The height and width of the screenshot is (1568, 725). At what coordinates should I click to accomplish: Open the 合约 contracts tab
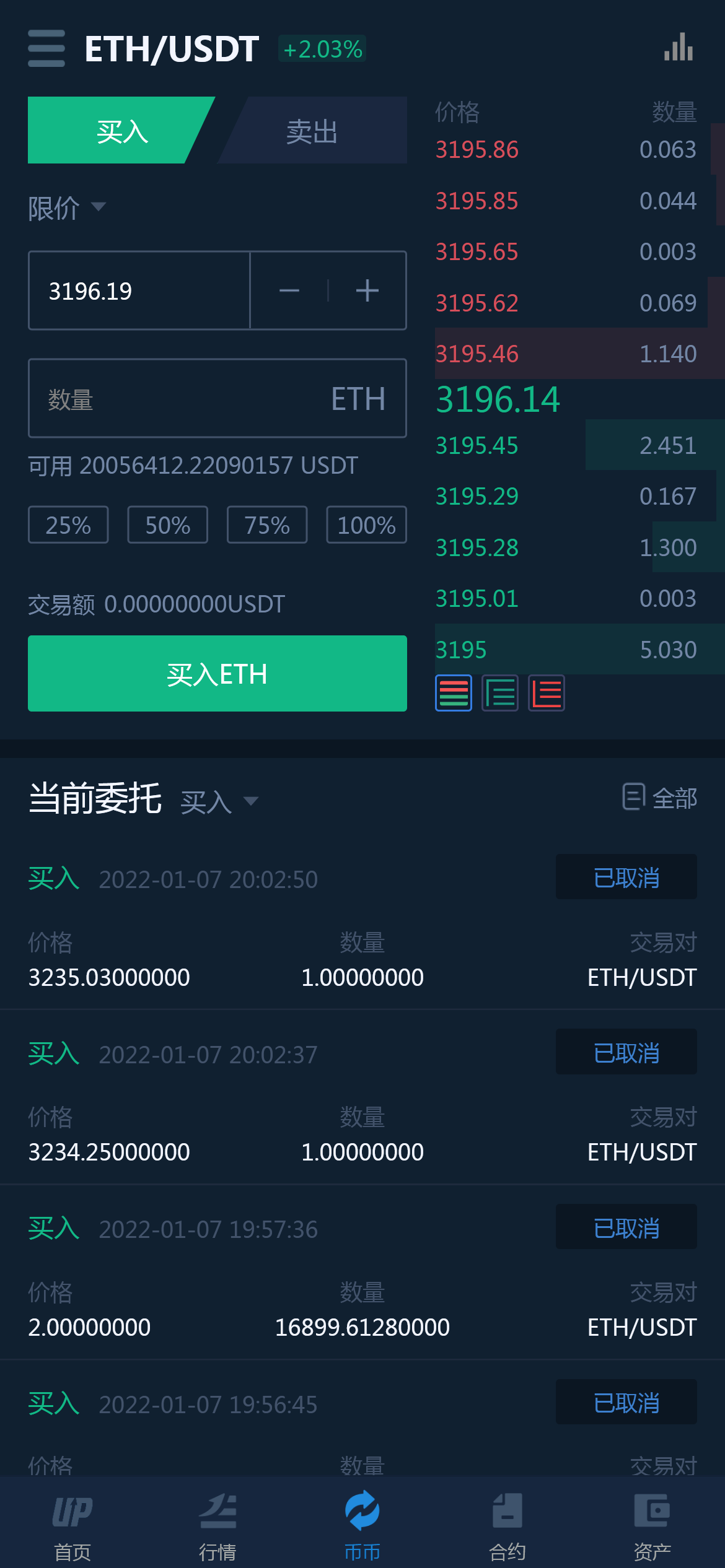click(x=507, y=1525)
